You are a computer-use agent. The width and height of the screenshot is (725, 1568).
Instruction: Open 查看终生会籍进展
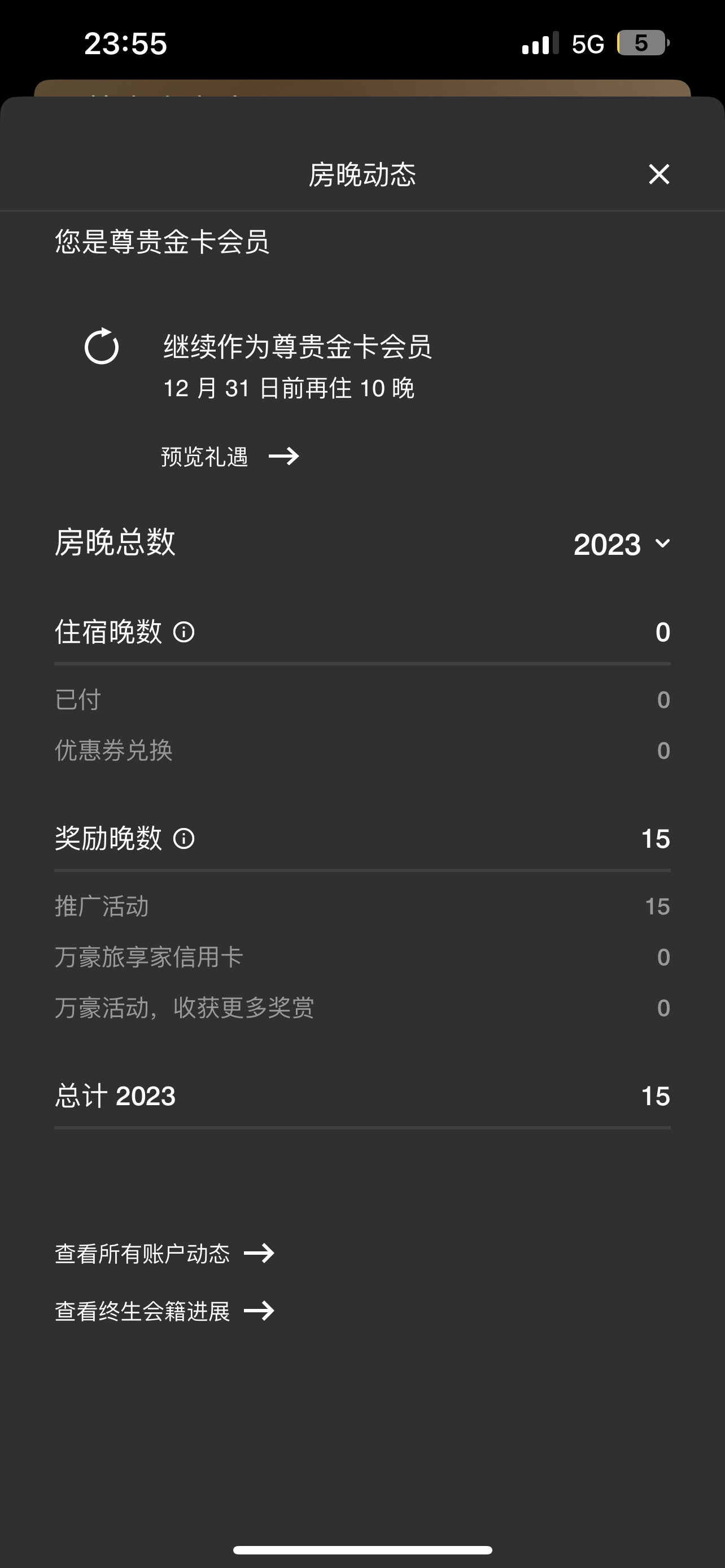[164, 1311]
